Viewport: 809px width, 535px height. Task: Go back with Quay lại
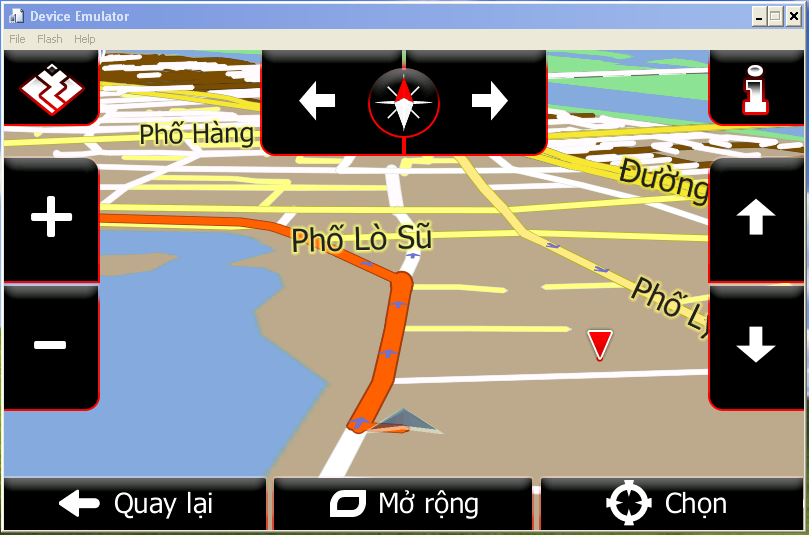pyautogui.click(x=136, y=504)
